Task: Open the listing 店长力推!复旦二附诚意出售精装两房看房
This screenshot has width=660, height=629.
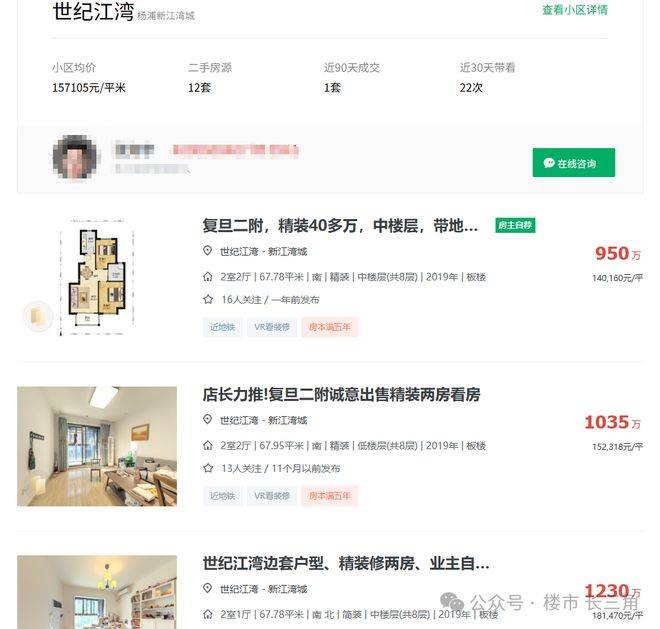Action: coord(341,395)
